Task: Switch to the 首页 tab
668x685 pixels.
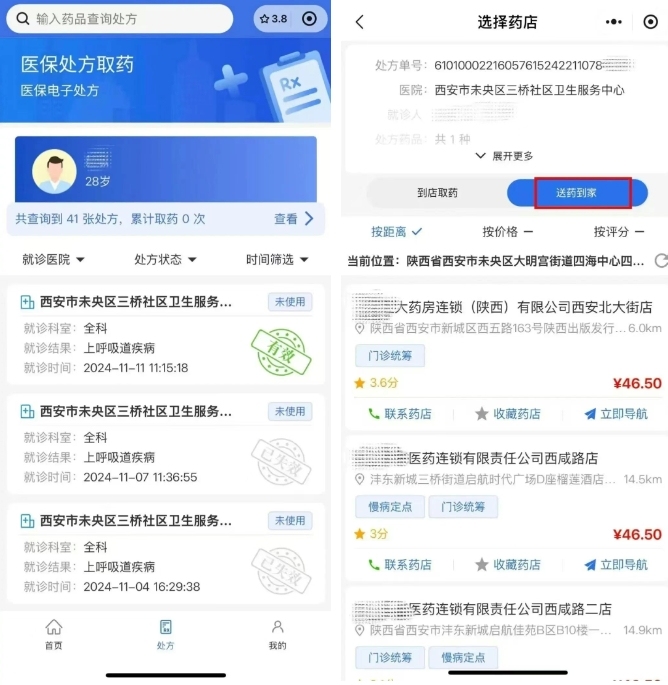Action: [x=53, y=634]
